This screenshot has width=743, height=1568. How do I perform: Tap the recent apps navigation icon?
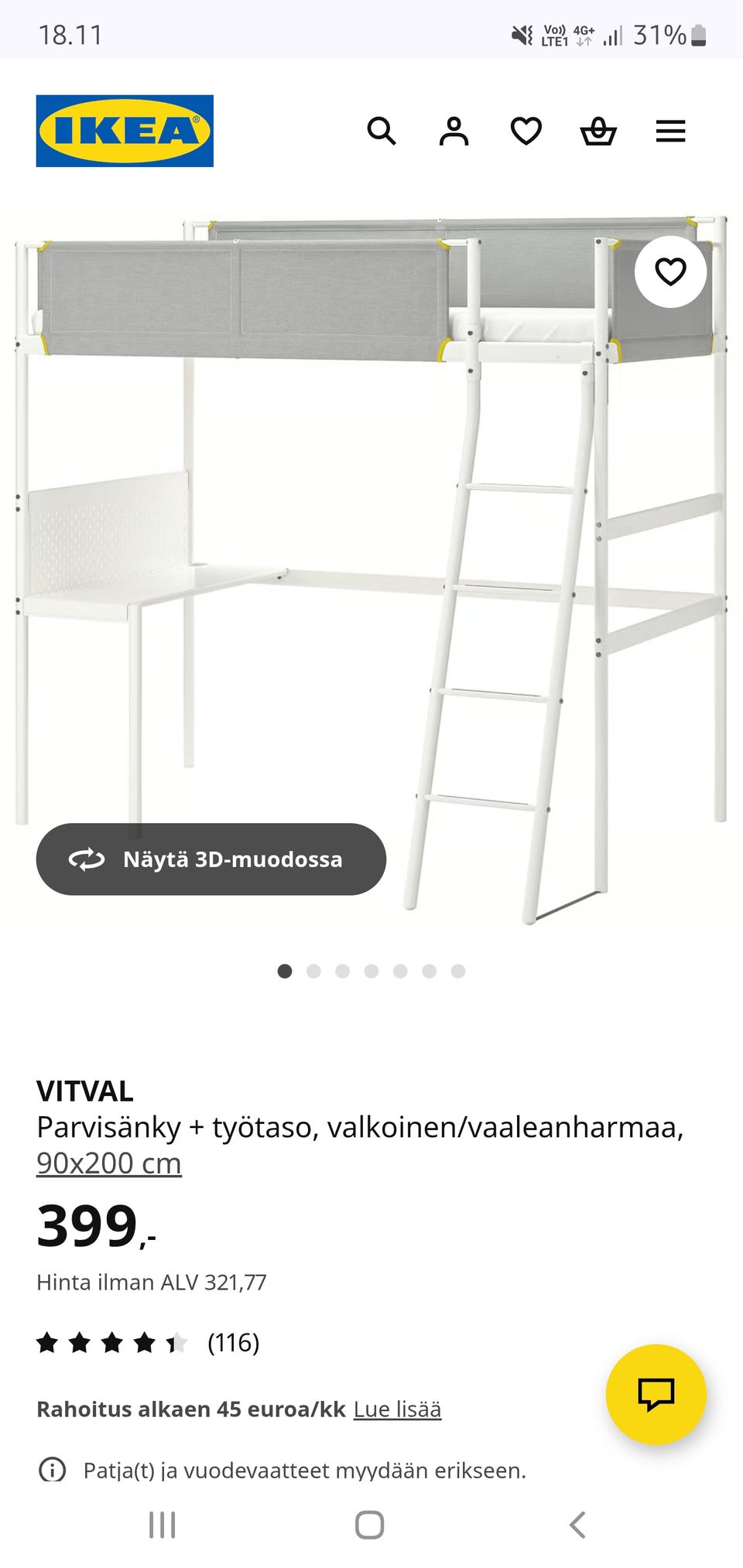[161, 1525]
